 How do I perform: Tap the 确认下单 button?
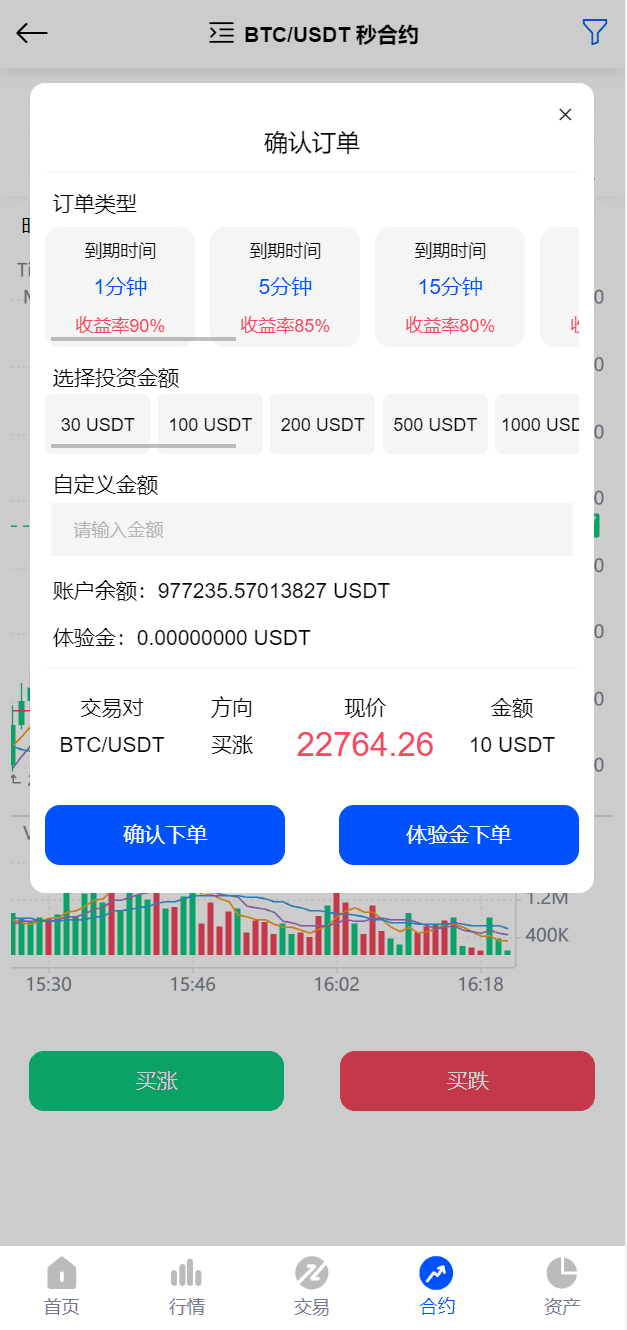pyautogui.click(x=165, y=835)
